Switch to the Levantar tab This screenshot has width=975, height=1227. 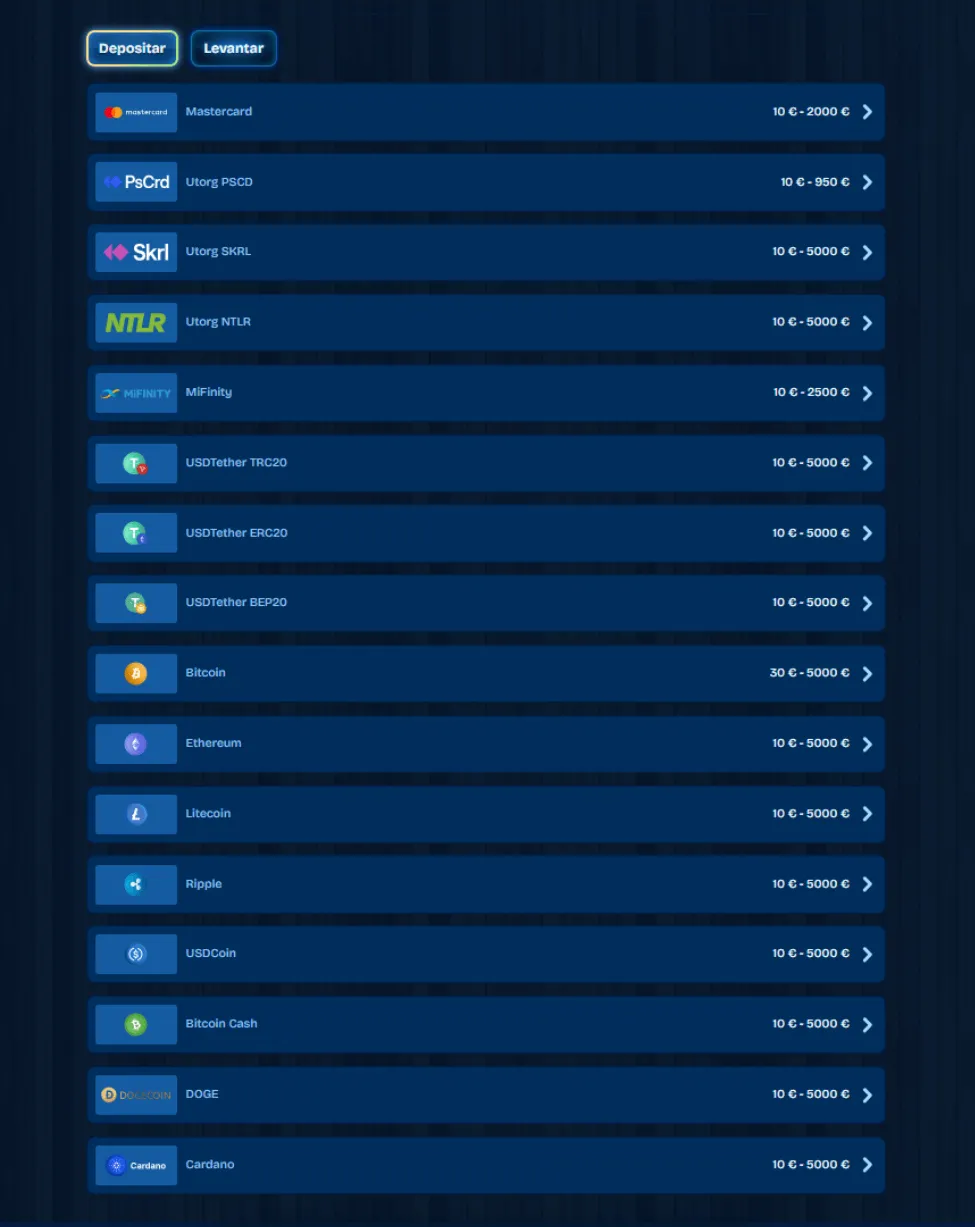(x=233, y=48)
